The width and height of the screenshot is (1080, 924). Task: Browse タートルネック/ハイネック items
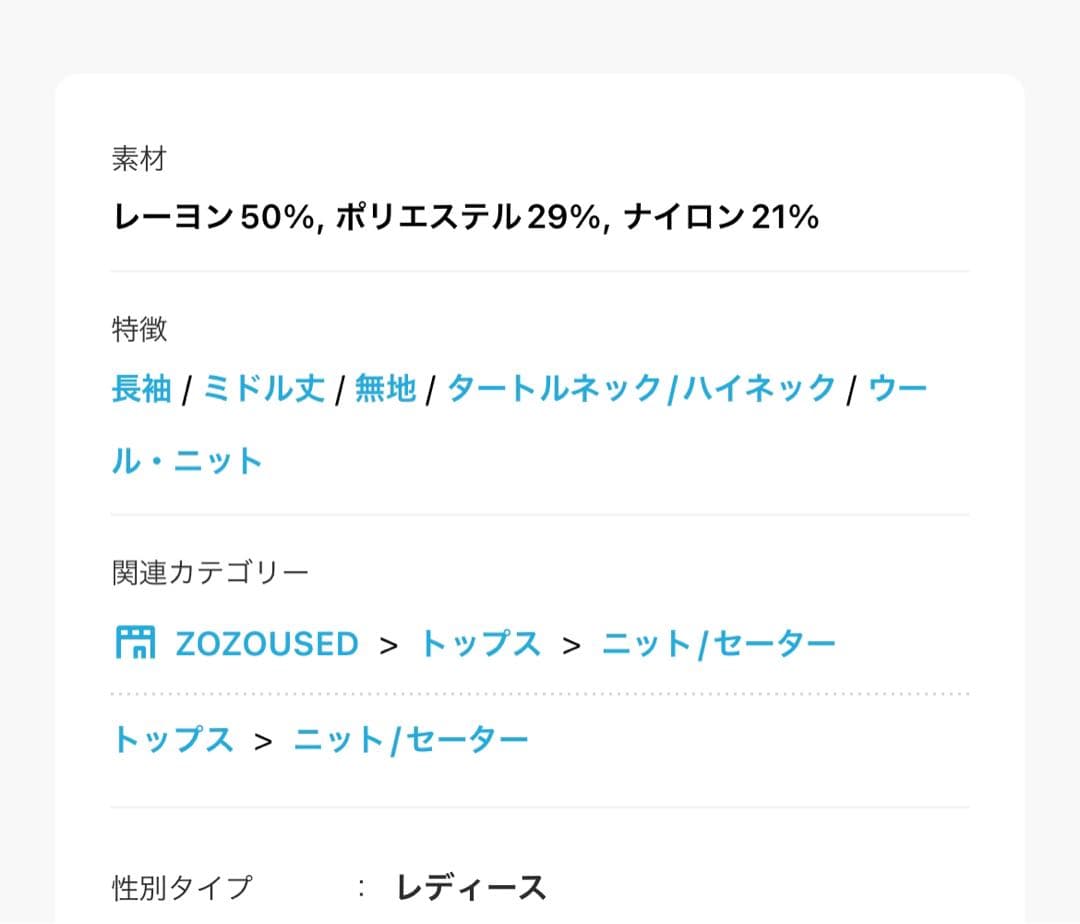(641, 388)
